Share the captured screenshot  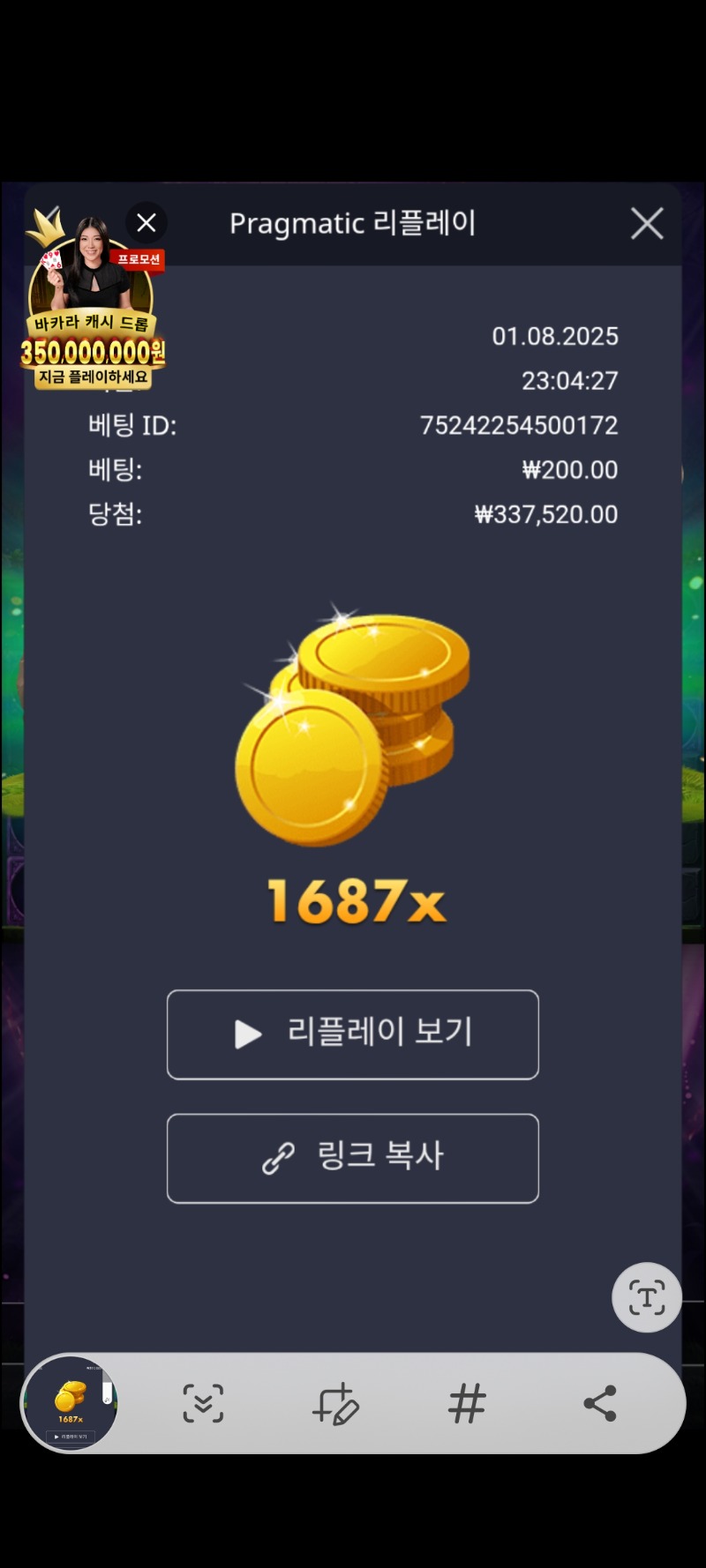pyautogui.click(x=599, y=1402)
